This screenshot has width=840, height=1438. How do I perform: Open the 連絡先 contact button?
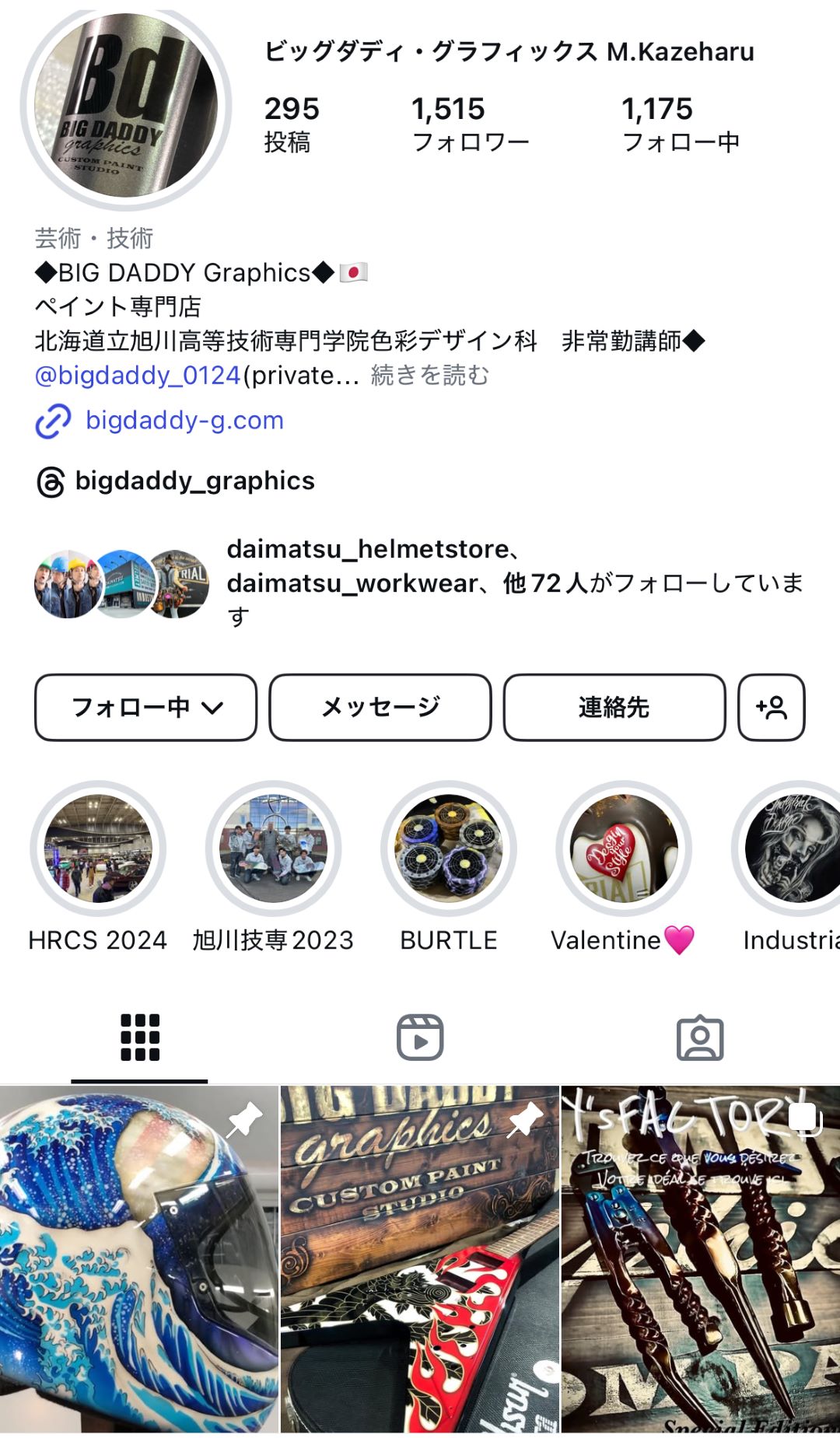pyautogui.click(x=614, y=707)
